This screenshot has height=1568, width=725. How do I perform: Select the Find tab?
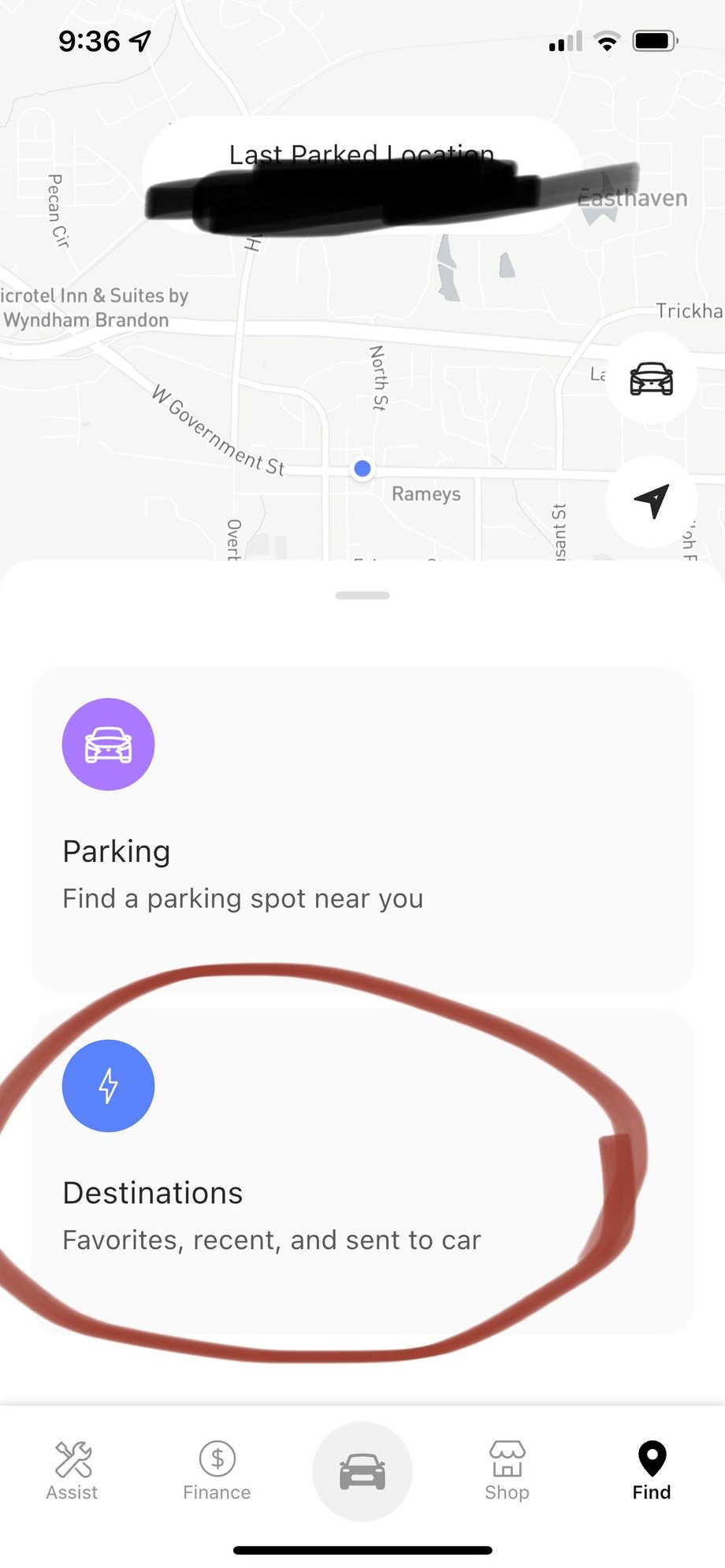coord(652,1470)
